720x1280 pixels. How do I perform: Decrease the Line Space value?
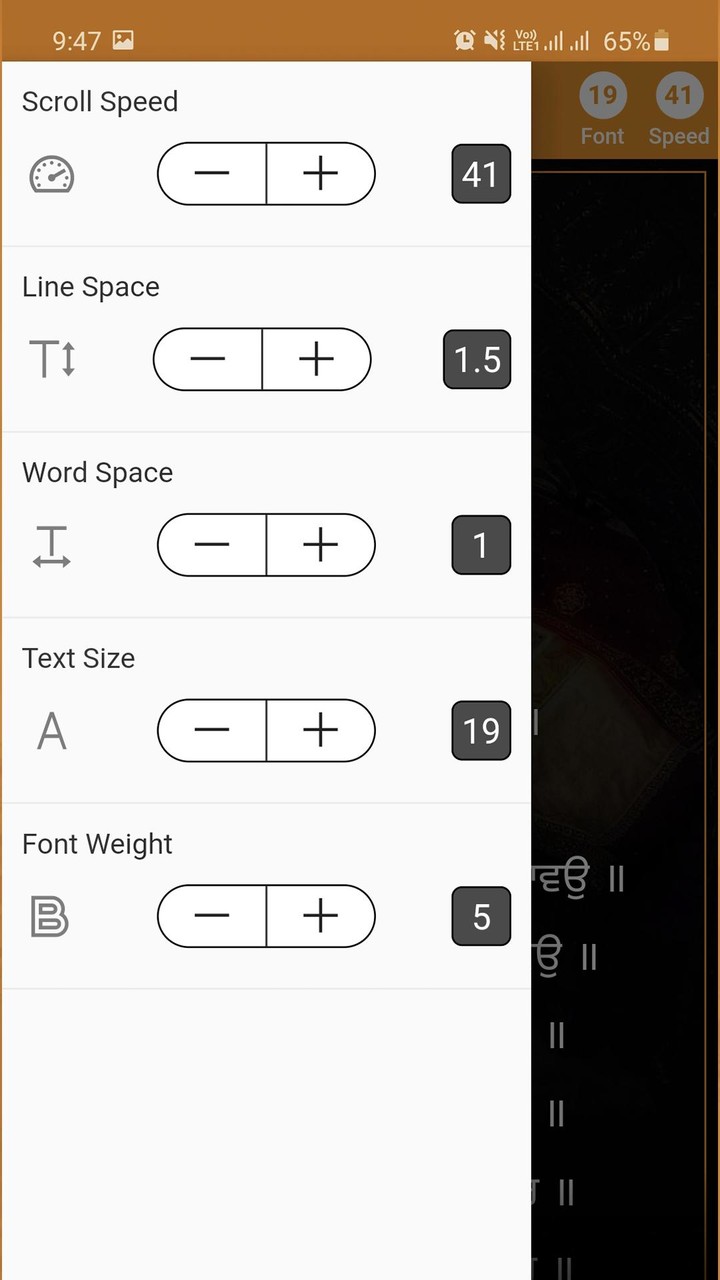(207, 359)
